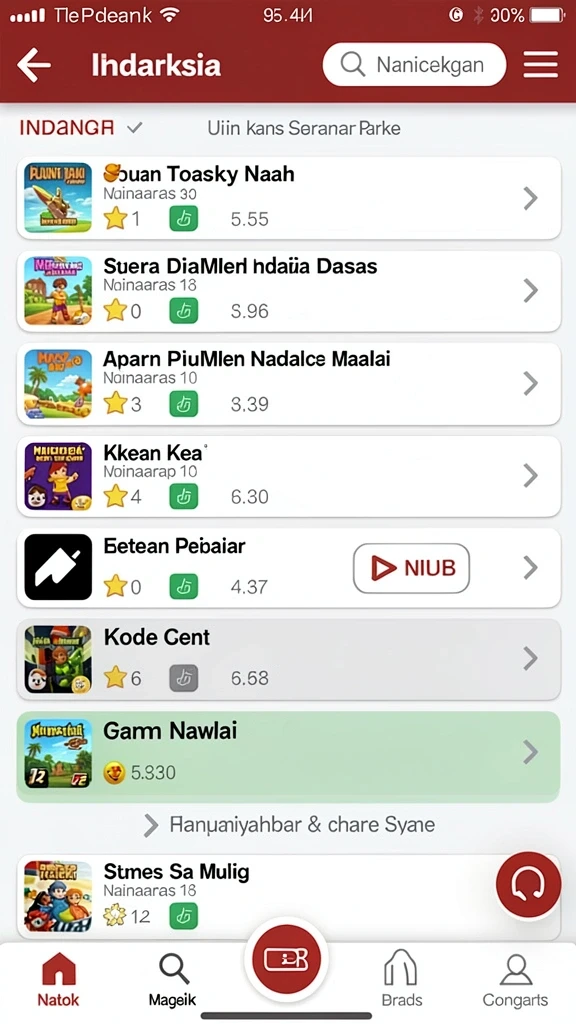Switch to the Congarts tab
Viewport: 576px width, 1024px height.
click(x=515, y=980)
